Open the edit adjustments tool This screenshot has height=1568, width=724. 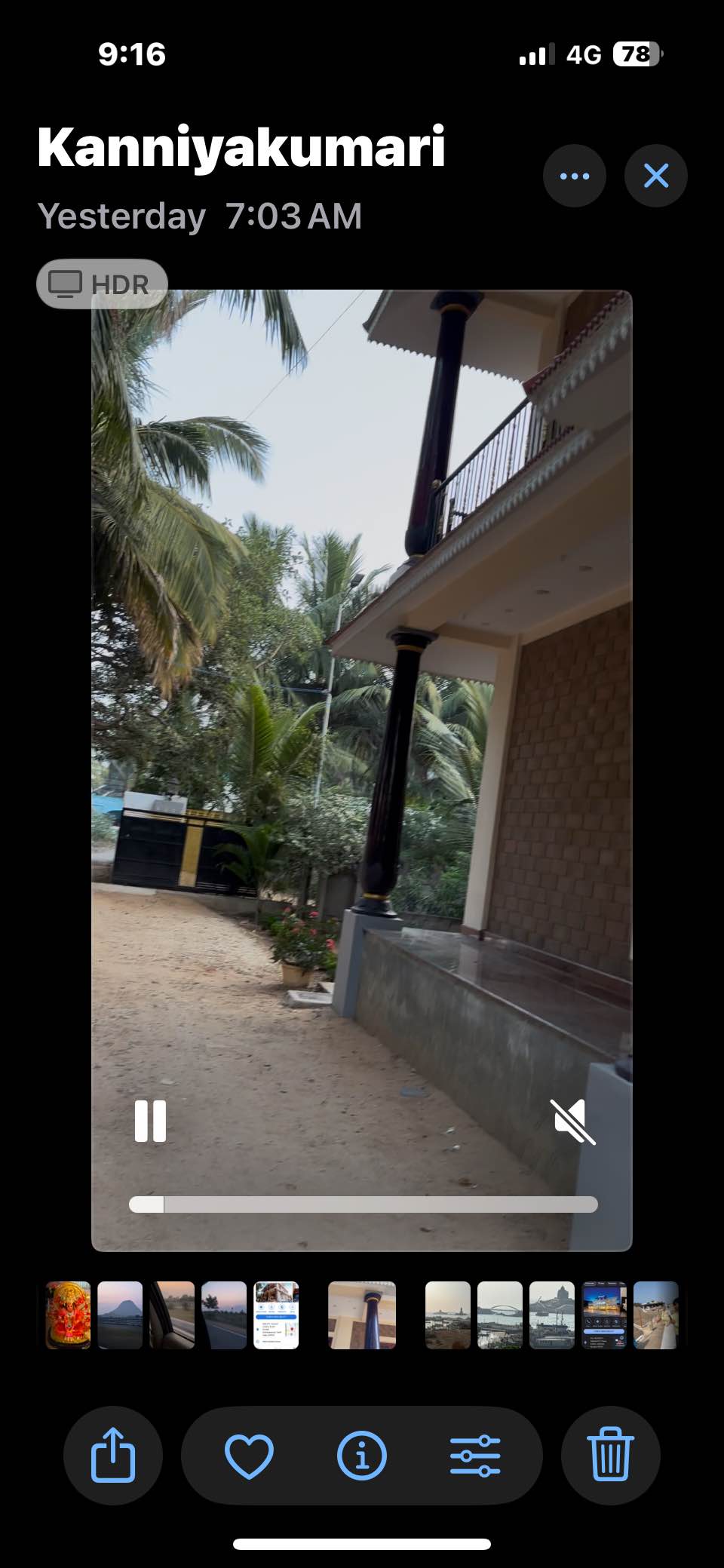pos(475,1455)
